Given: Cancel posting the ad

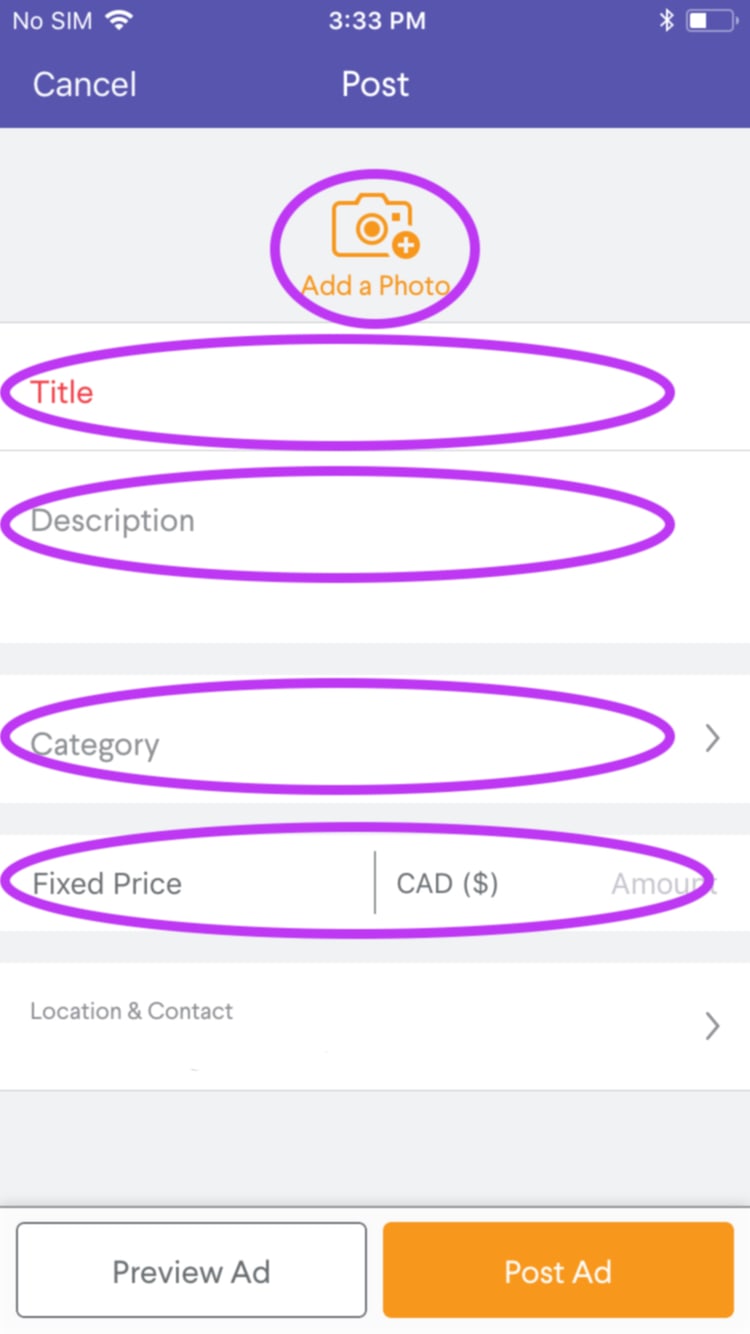Looking at the screenshot, I should click(84, 84).
